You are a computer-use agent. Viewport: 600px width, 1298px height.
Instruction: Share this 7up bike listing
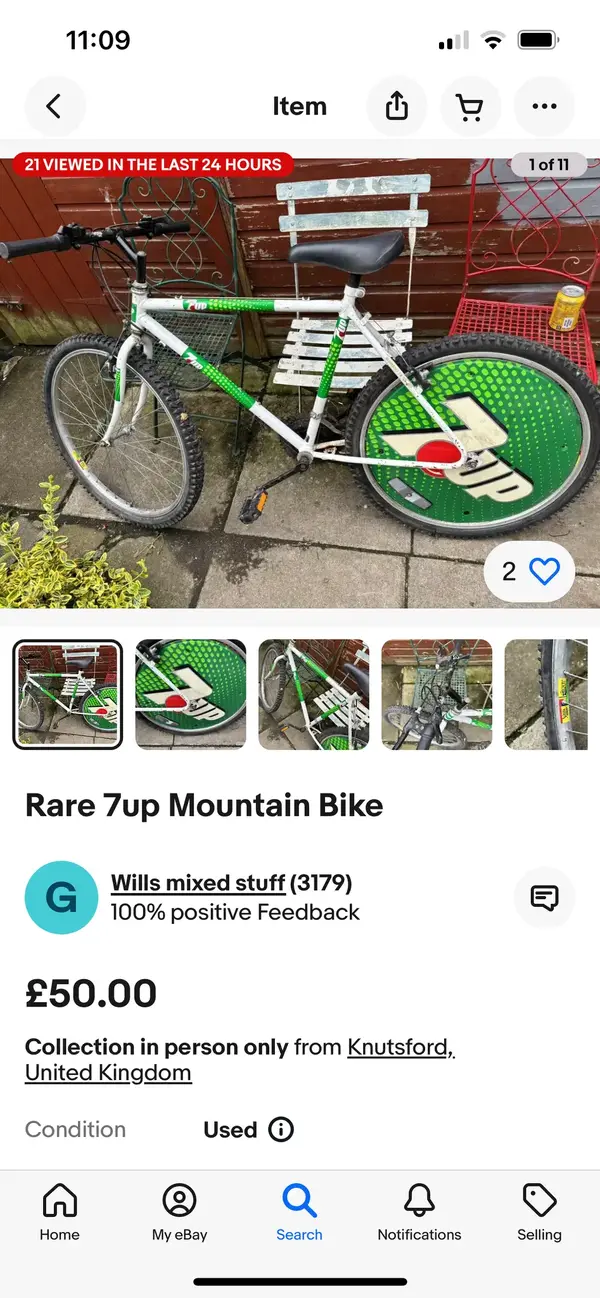pos(397,106)
